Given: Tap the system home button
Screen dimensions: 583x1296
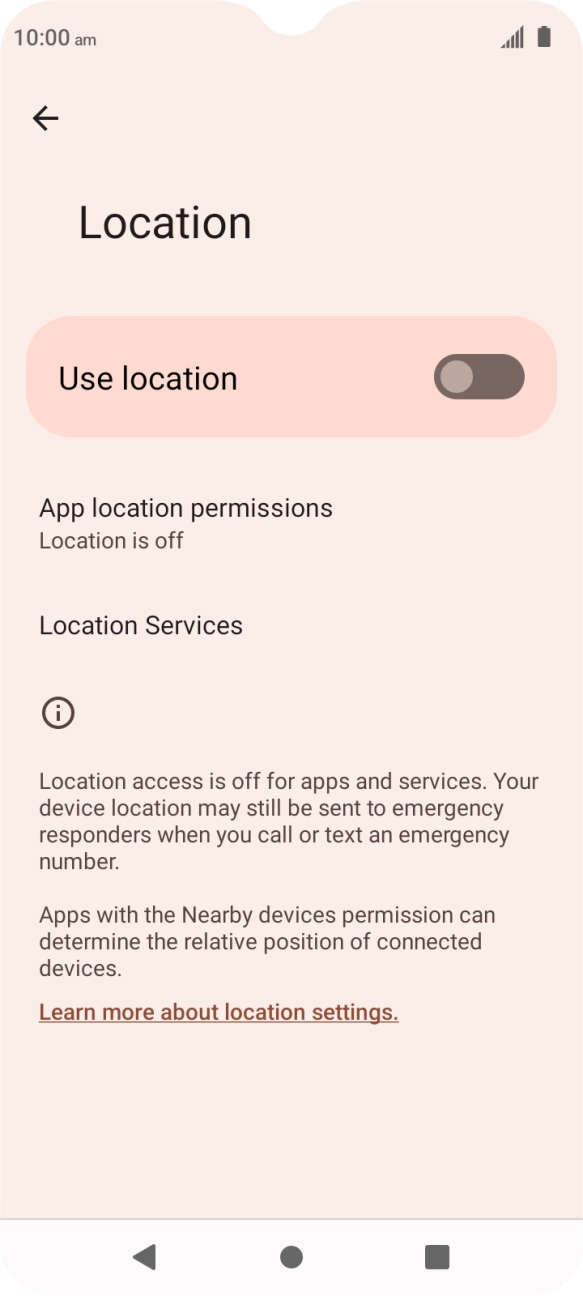Looking at the screenshot, I should click(x=291, y=1257).
